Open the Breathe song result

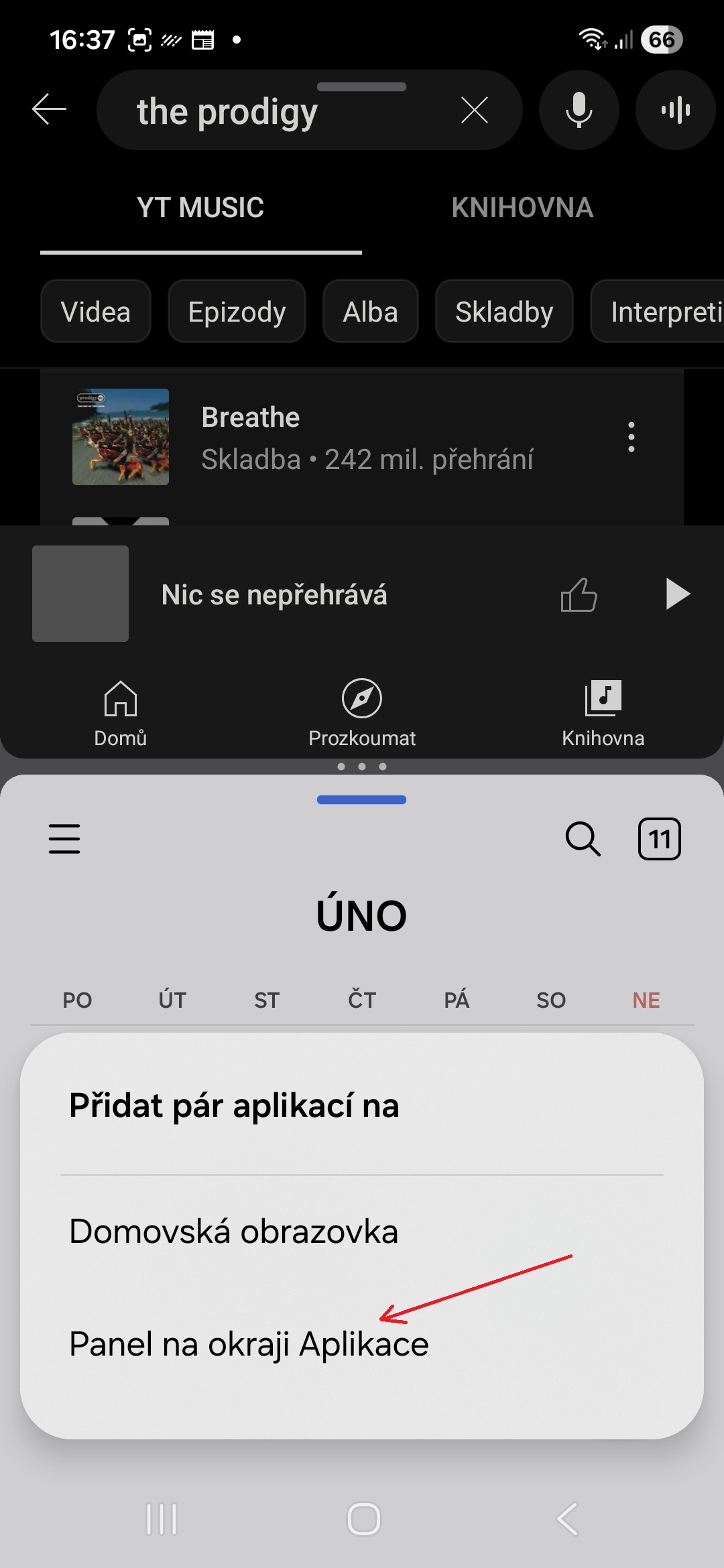[x=335, y=438]
